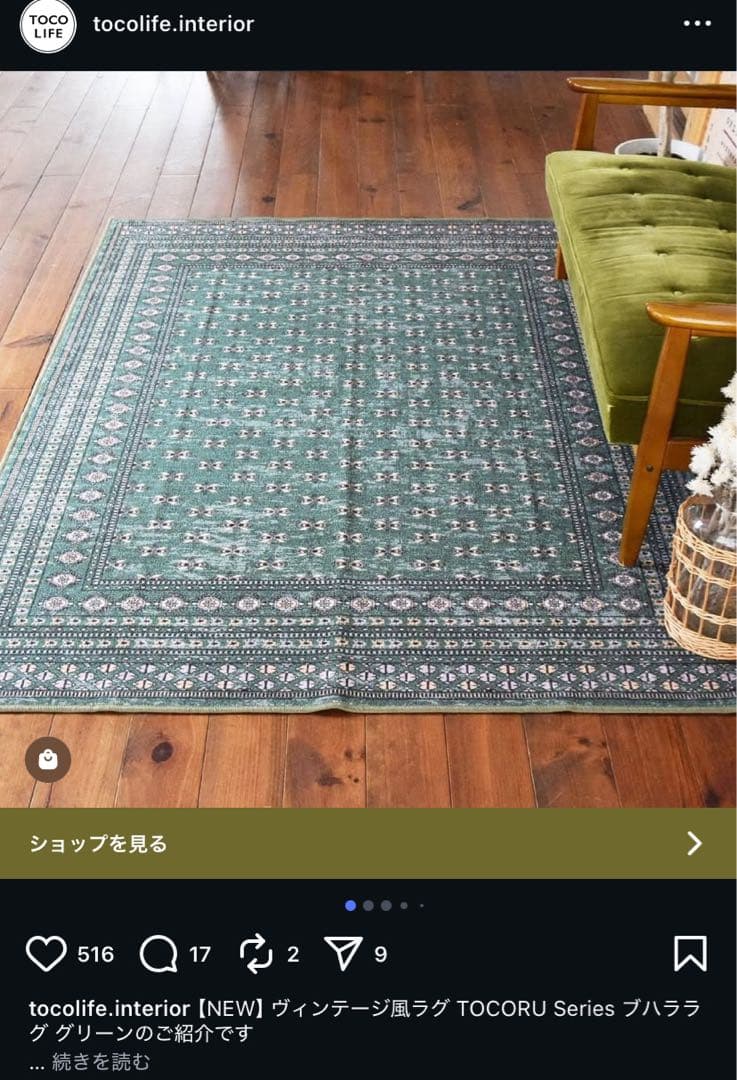Open the tocolife.interior profile picture

pyautogui.click(x=47, y=26)
